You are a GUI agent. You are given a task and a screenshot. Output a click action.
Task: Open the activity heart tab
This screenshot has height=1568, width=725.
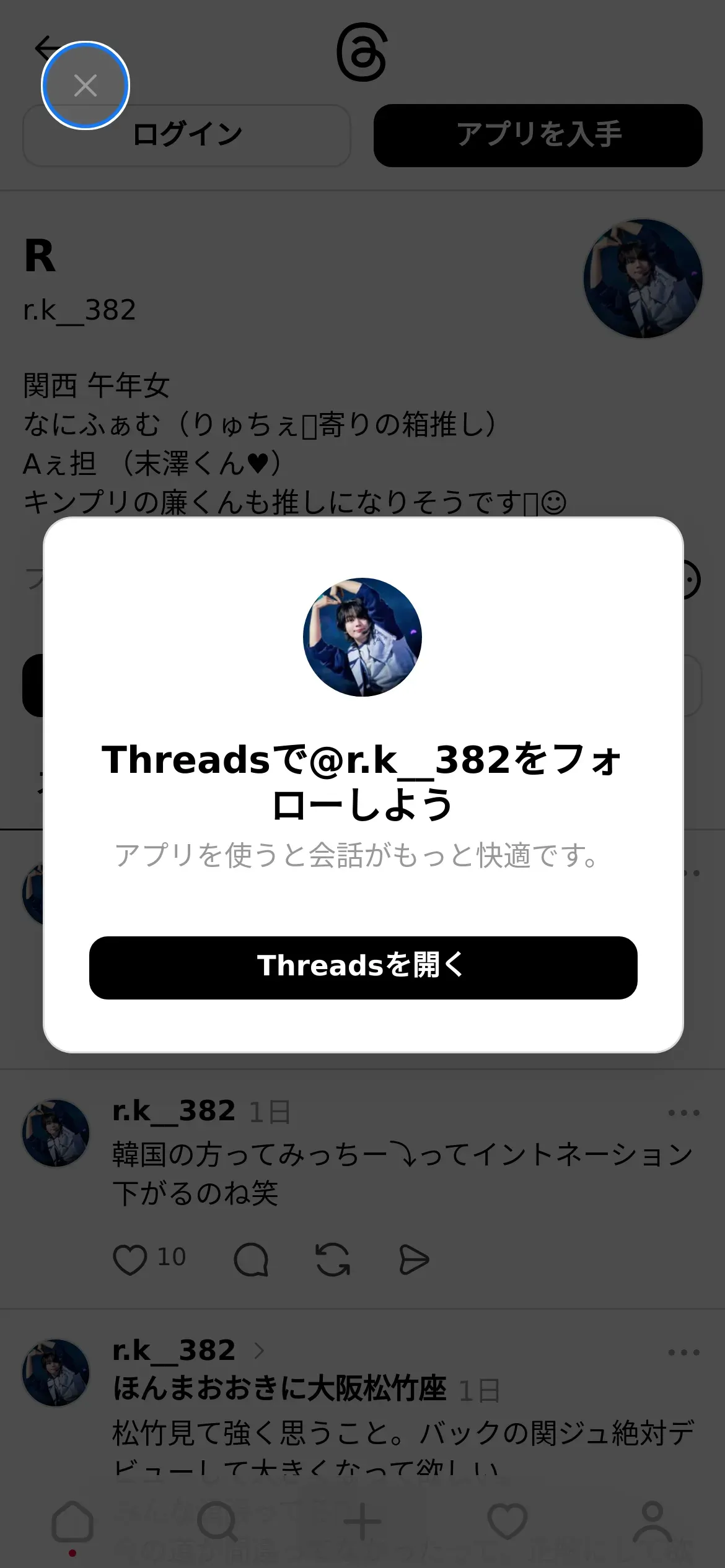point(507,1521)
